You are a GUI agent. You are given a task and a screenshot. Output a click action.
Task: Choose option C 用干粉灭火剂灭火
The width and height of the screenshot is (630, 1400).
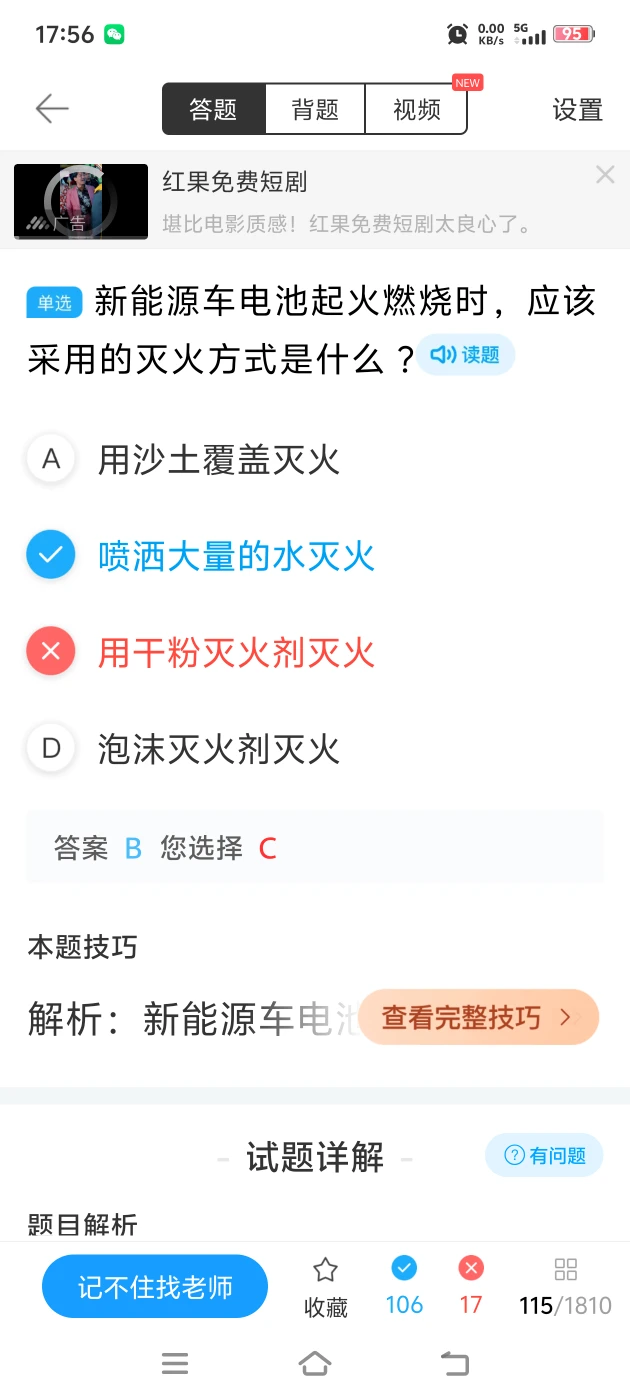click(x=236, y=653)
